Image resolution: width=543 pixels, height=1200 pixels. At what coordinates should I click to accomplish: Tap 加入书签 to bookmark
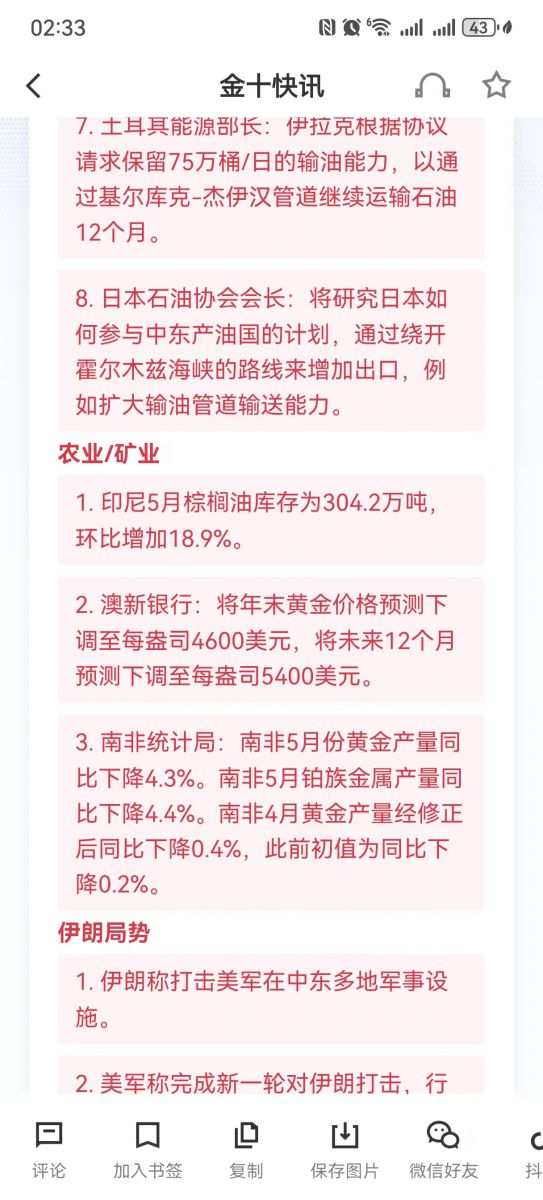click(x=148, y=1149)
